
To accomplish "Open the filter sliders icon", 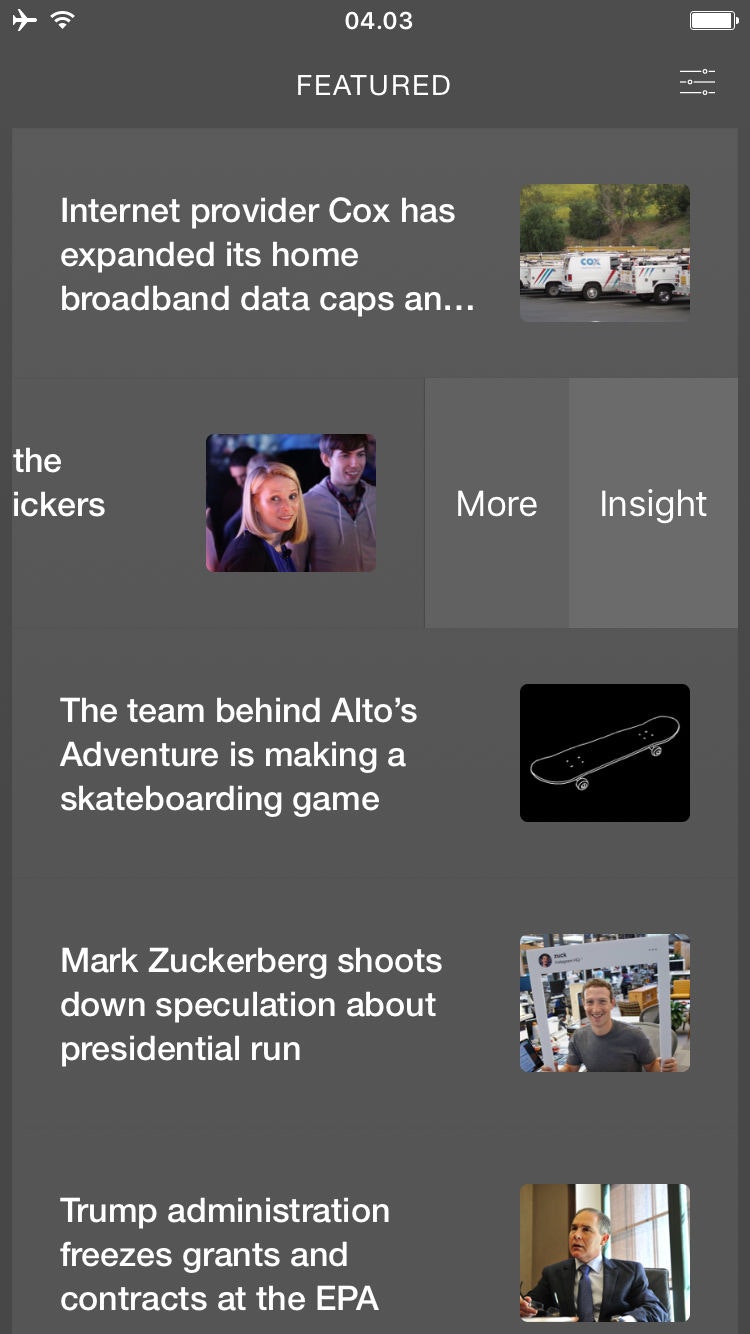I will (x=699, y=83).
